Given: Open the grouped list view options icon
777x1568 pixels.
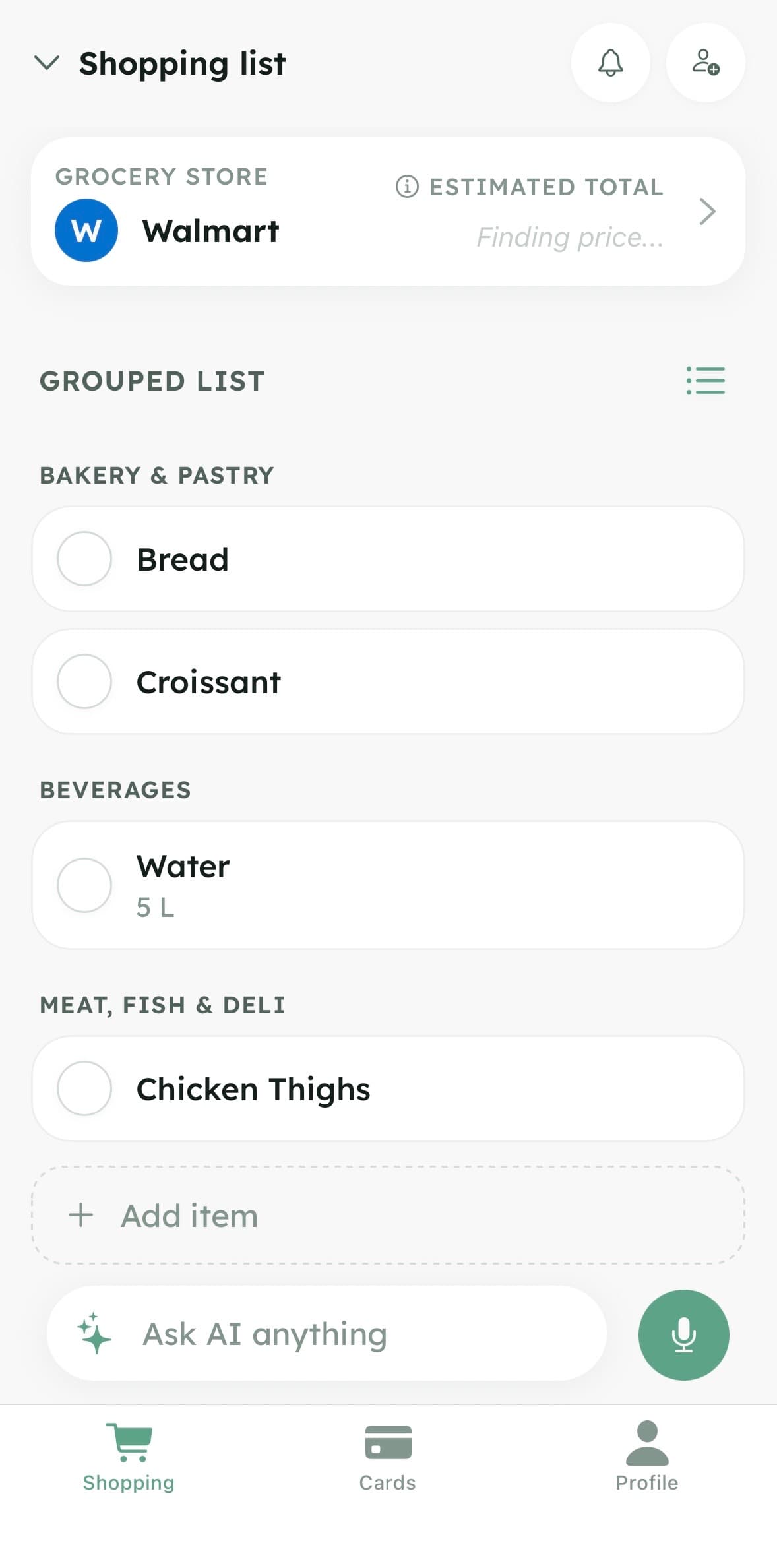Looking at the screenshot, I should (x=705, y=381).
